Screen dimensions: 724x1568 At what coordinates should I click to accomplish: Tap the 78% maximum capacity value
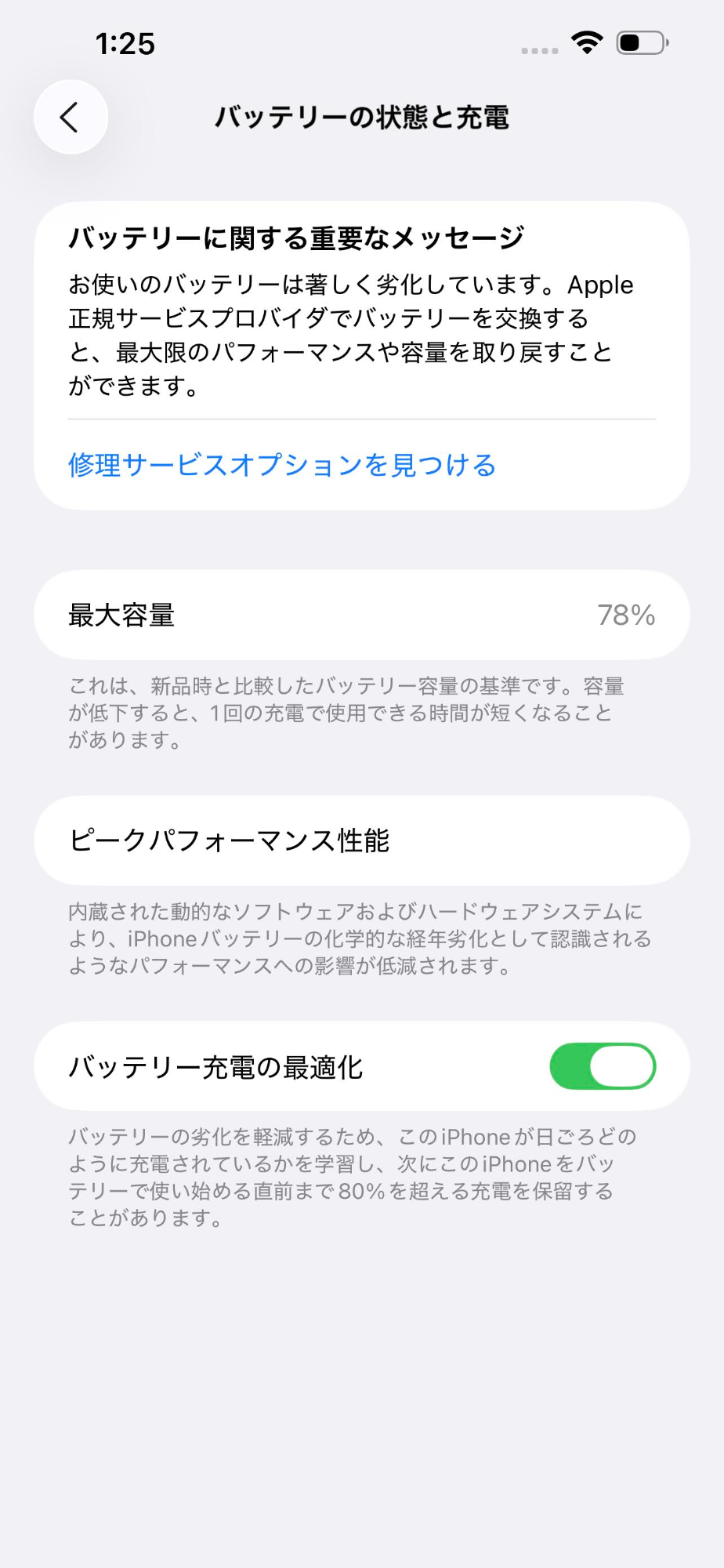626,615
